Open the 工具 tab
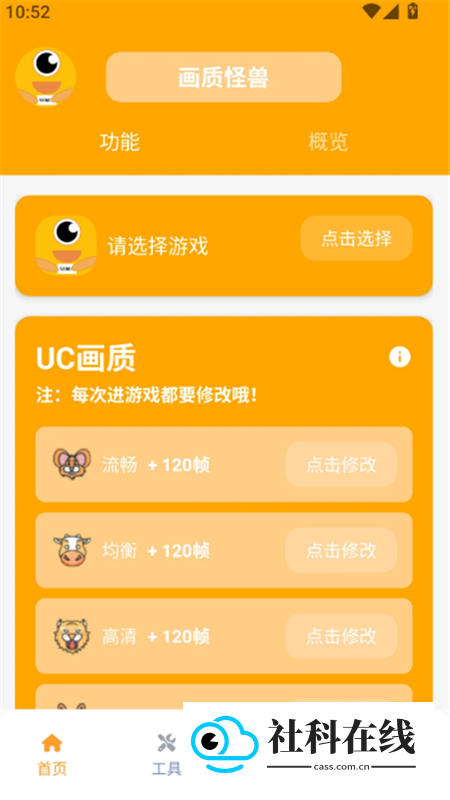Screen dimensions: 450x800 166,755
